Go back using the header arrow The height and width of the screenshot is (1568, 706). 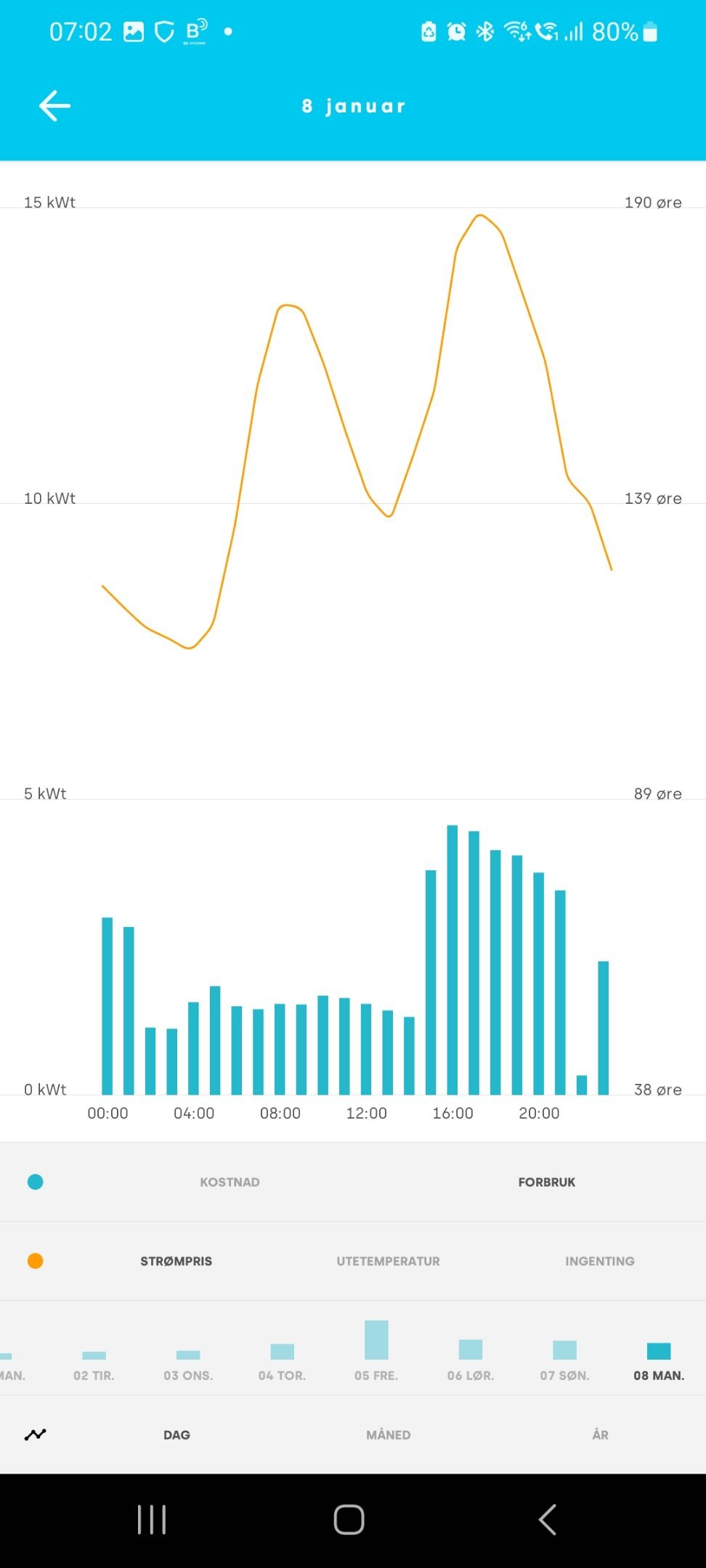(54, 106)
